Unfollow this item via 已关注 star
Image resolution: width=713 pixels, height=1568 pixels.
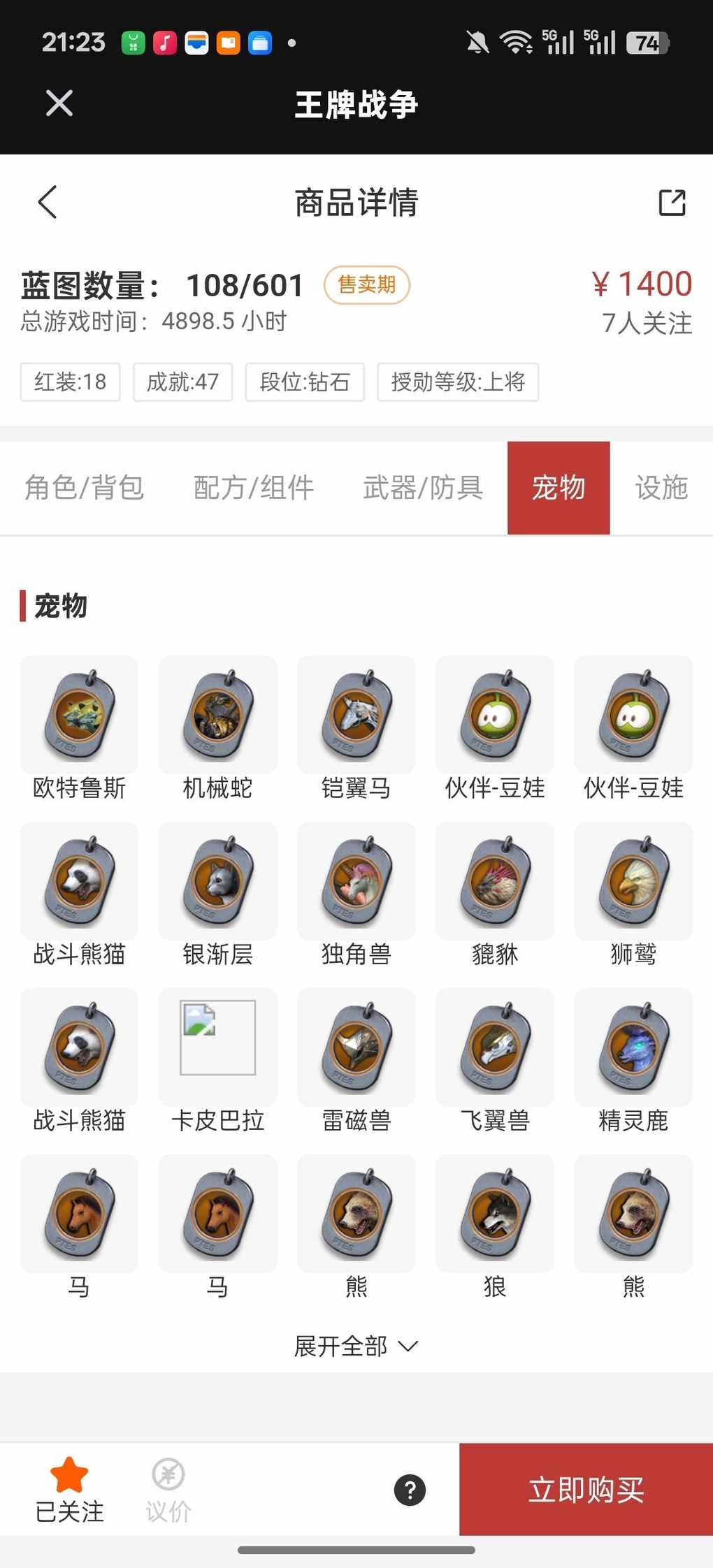(69, 1490)
